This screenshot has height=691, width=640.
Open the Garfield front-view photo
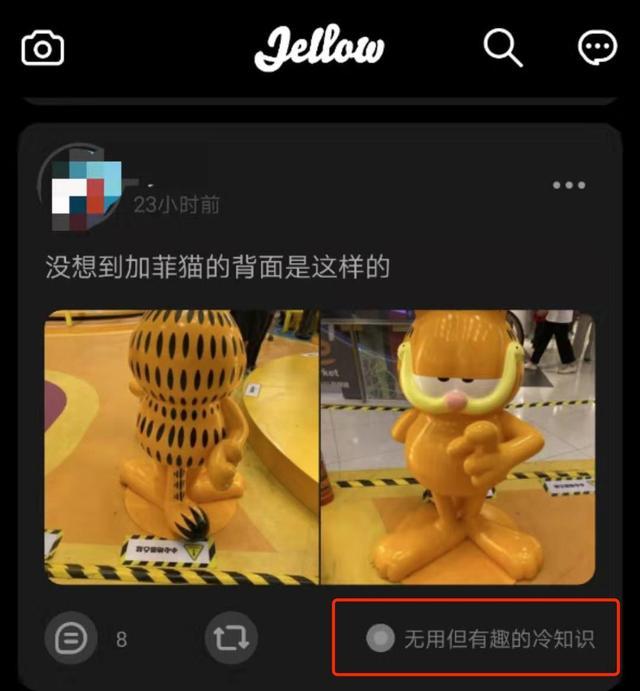point(458,447)
